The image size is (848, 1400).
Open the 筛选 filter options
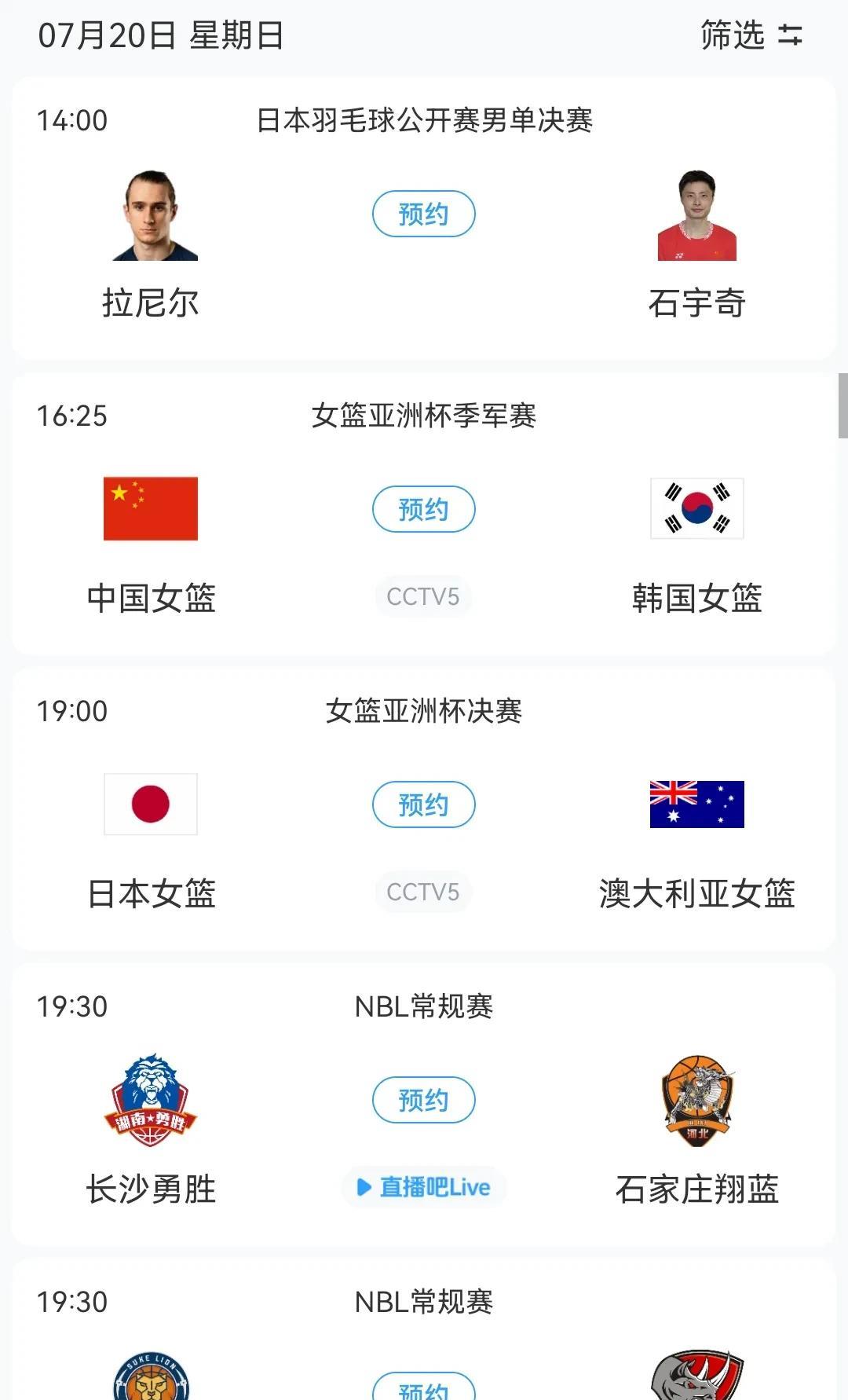751,35
